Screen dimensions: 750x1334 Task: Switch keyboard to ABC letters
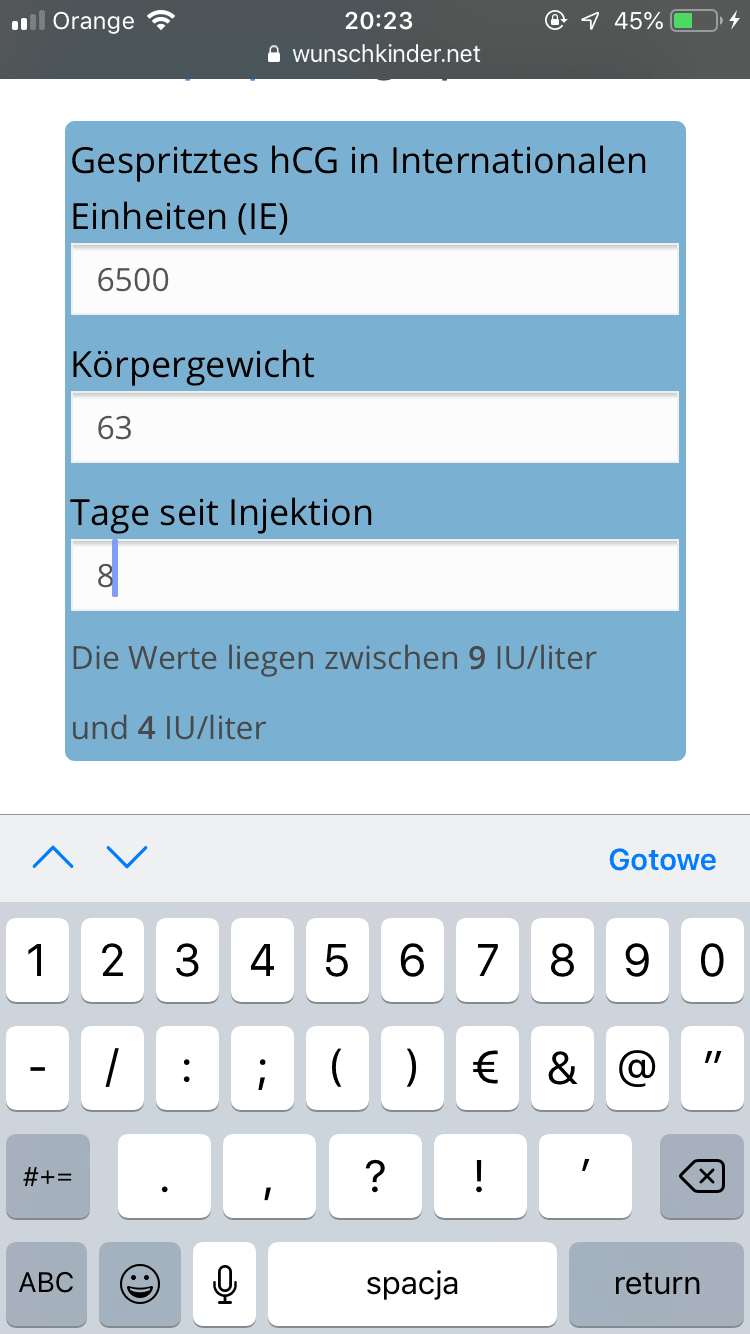(47, 1283)
